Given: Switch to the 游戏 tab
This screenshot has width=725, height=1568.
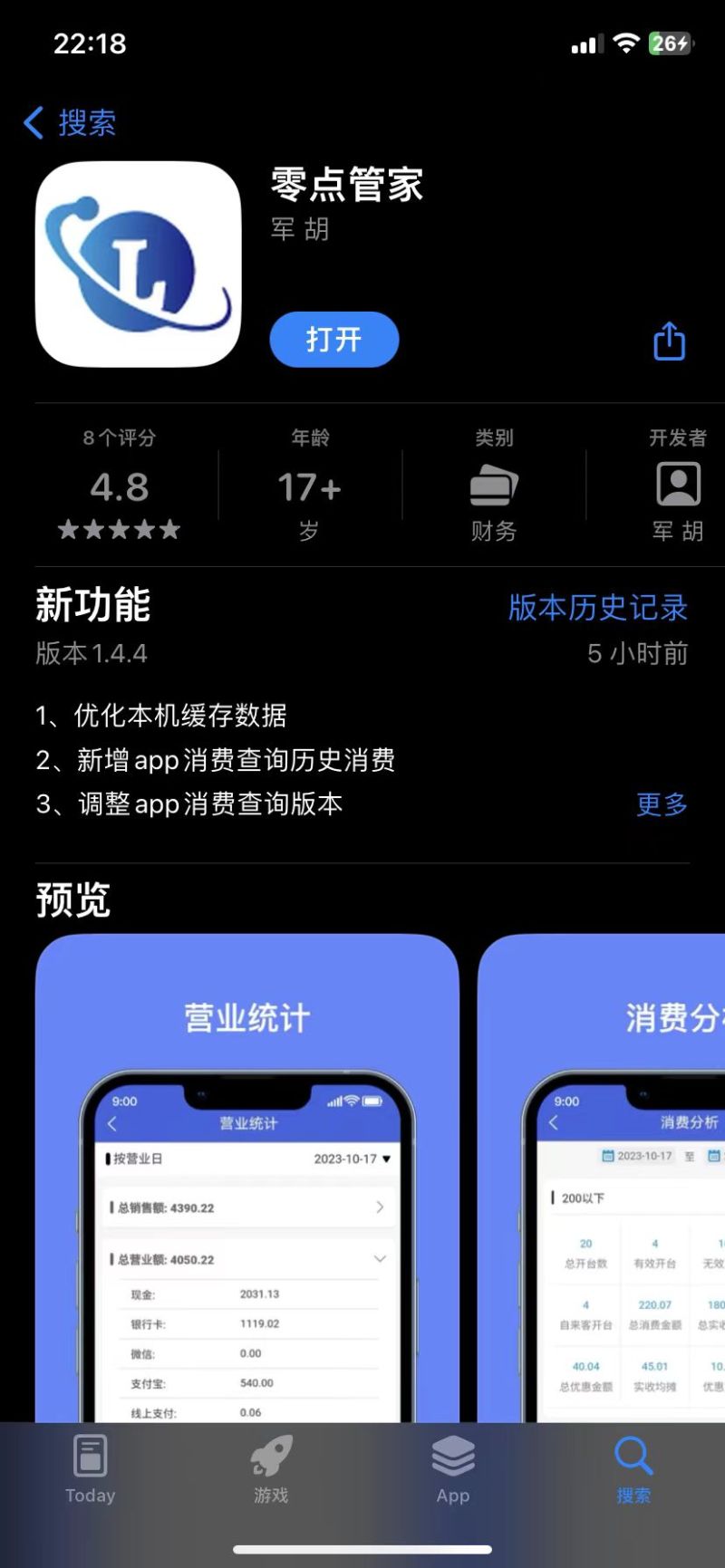Looking at the screenshot, I should [x=271, y=1469].
